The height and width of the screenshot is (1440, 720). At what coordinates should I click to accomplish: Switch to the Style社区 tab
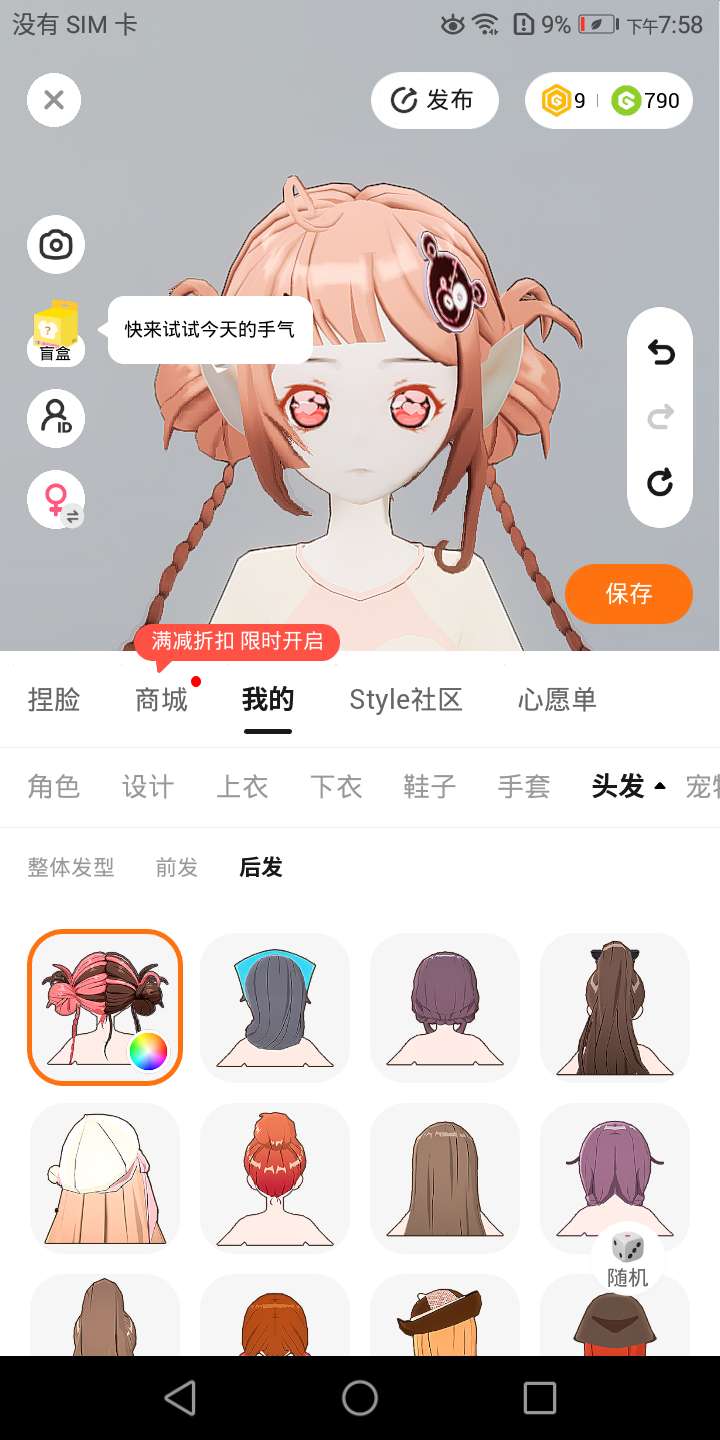tap(405, 700)
